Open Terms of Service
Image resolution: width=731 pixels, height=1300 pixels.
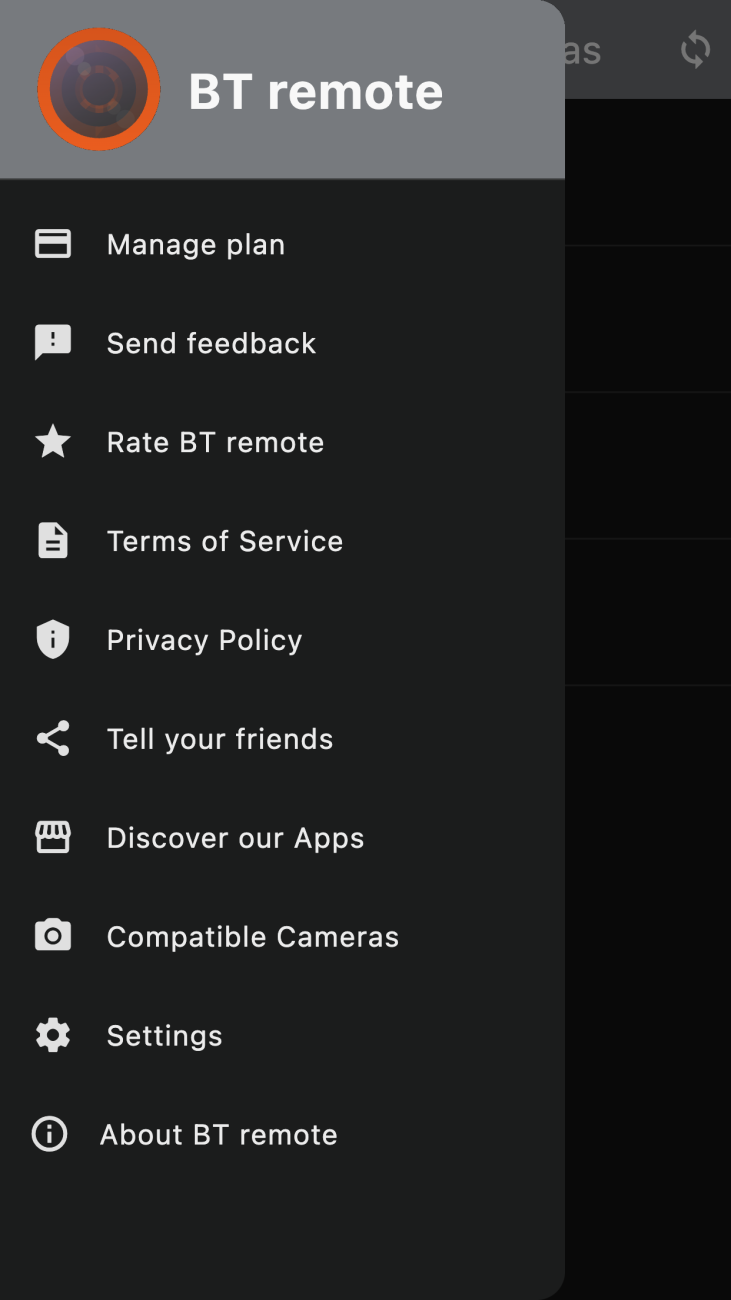(224, 542)
